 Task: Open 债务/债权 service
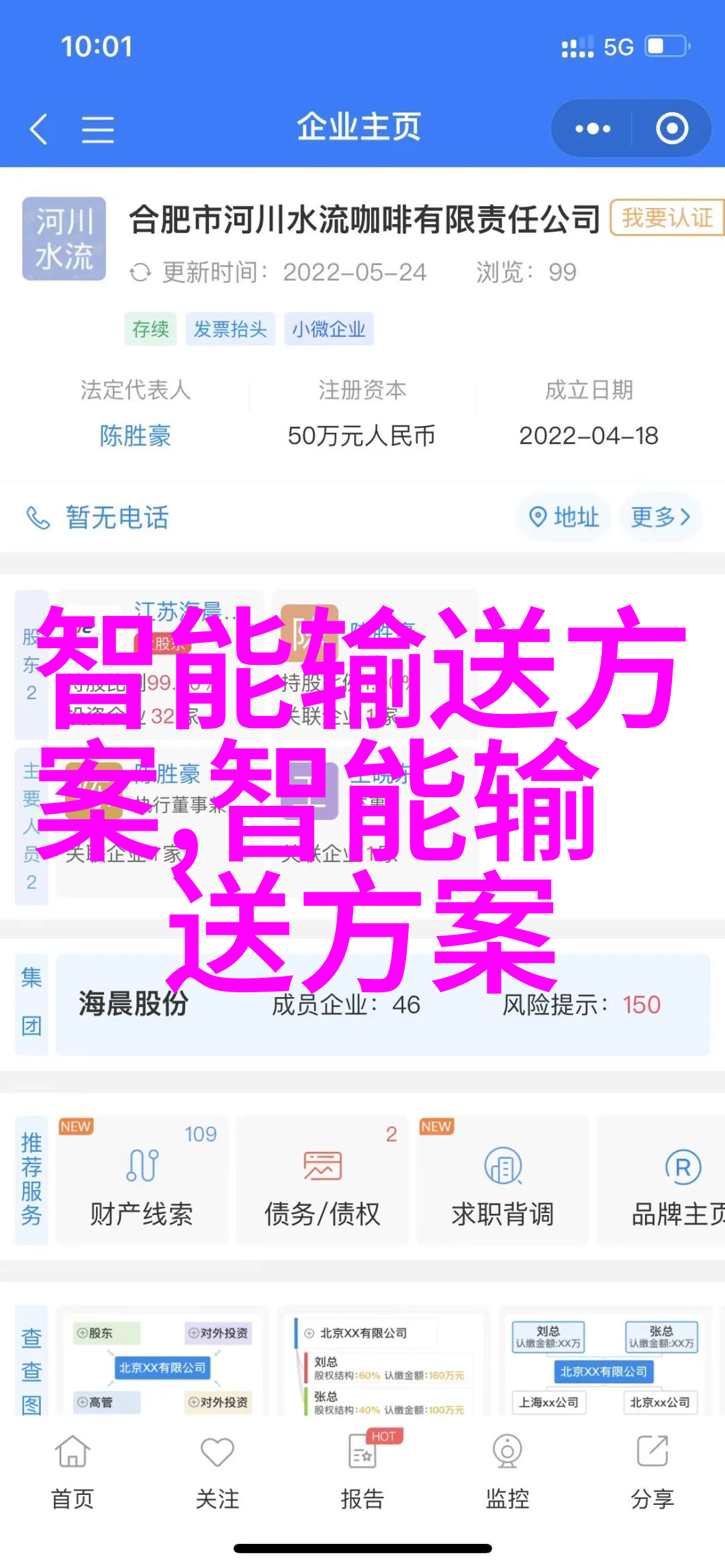click(x=322, y=1182)
